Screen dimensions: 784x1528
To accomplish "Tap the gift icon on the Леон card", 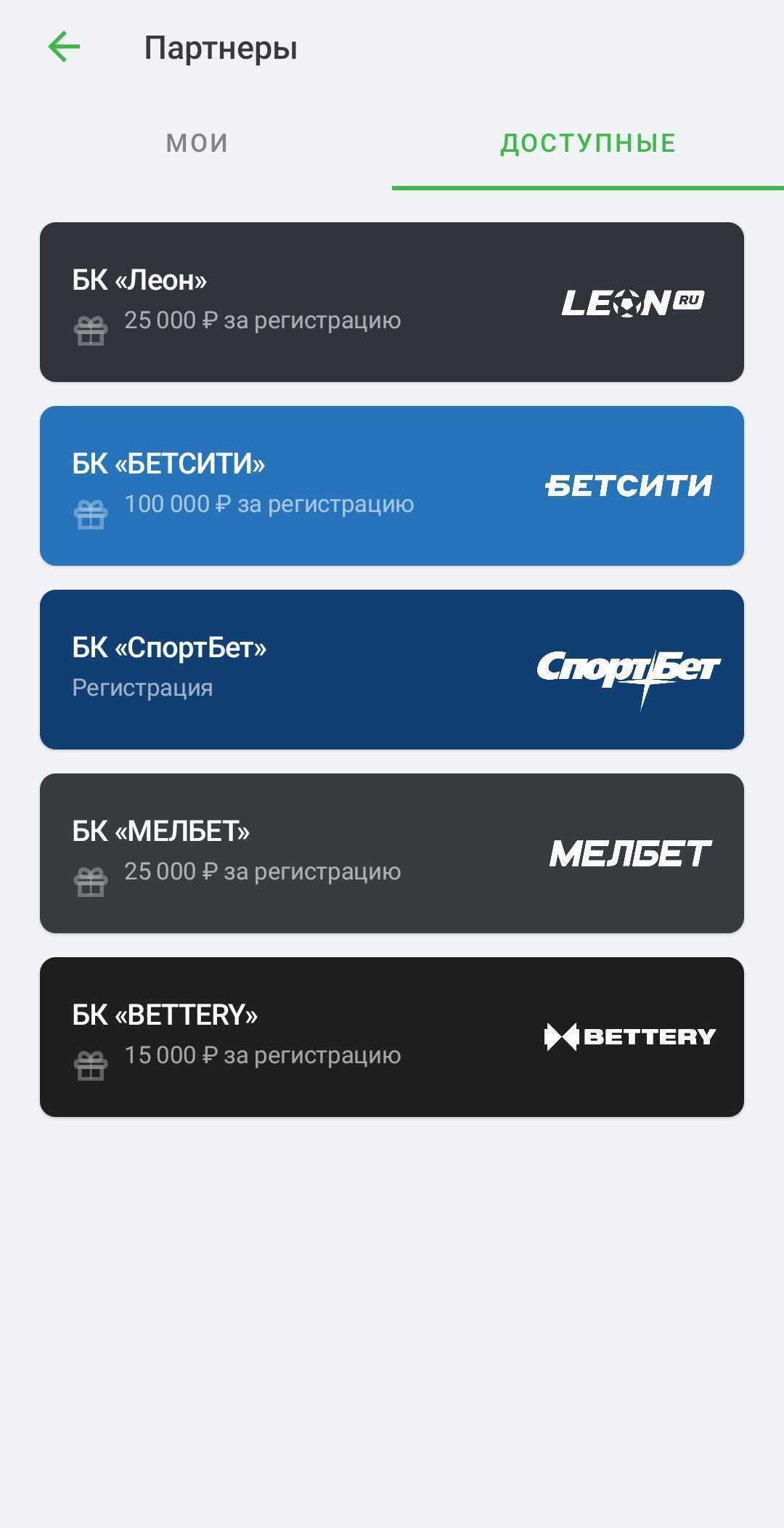I will (91, 331).
